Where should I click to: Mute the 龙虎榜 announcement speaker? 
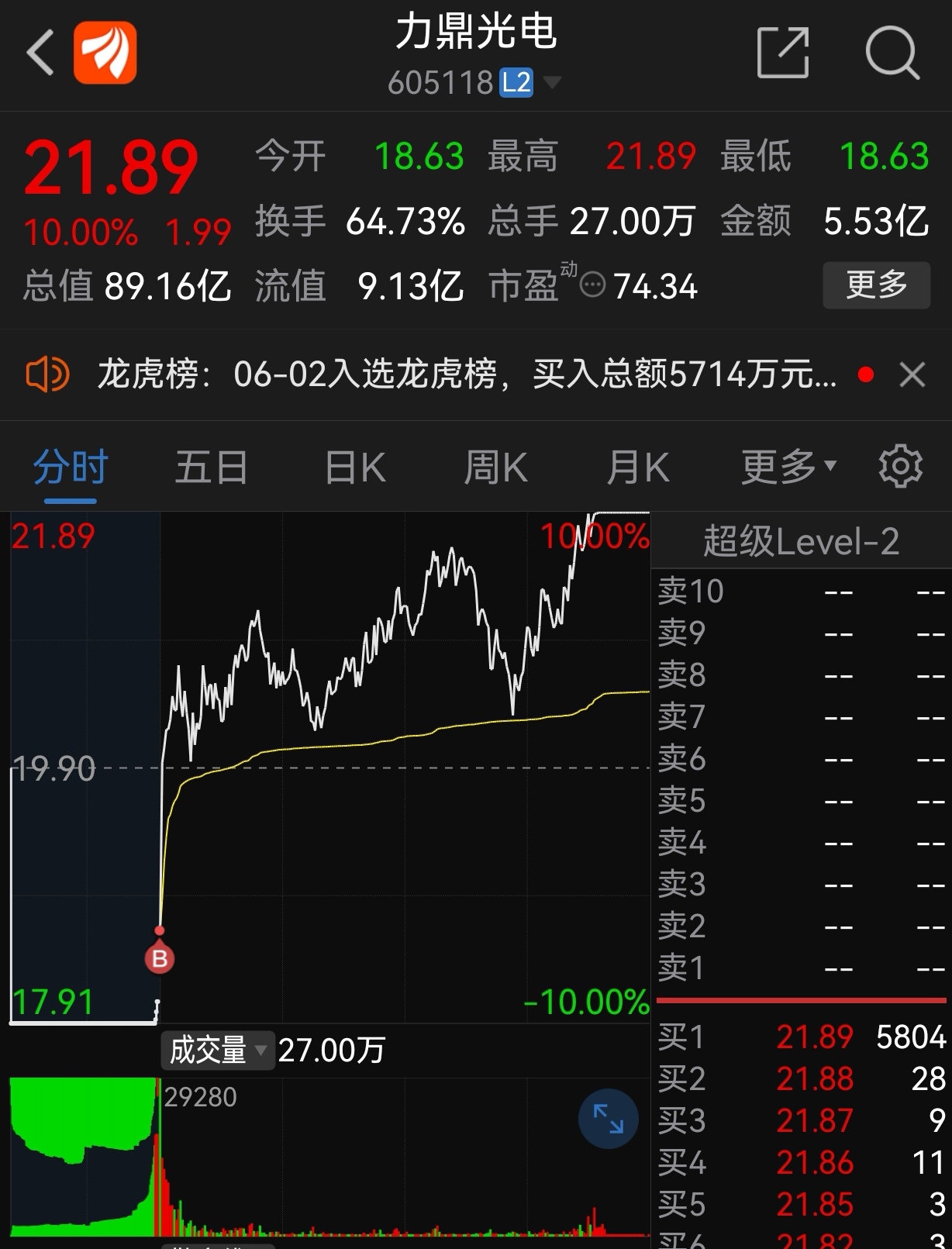(x=47, y=374)
